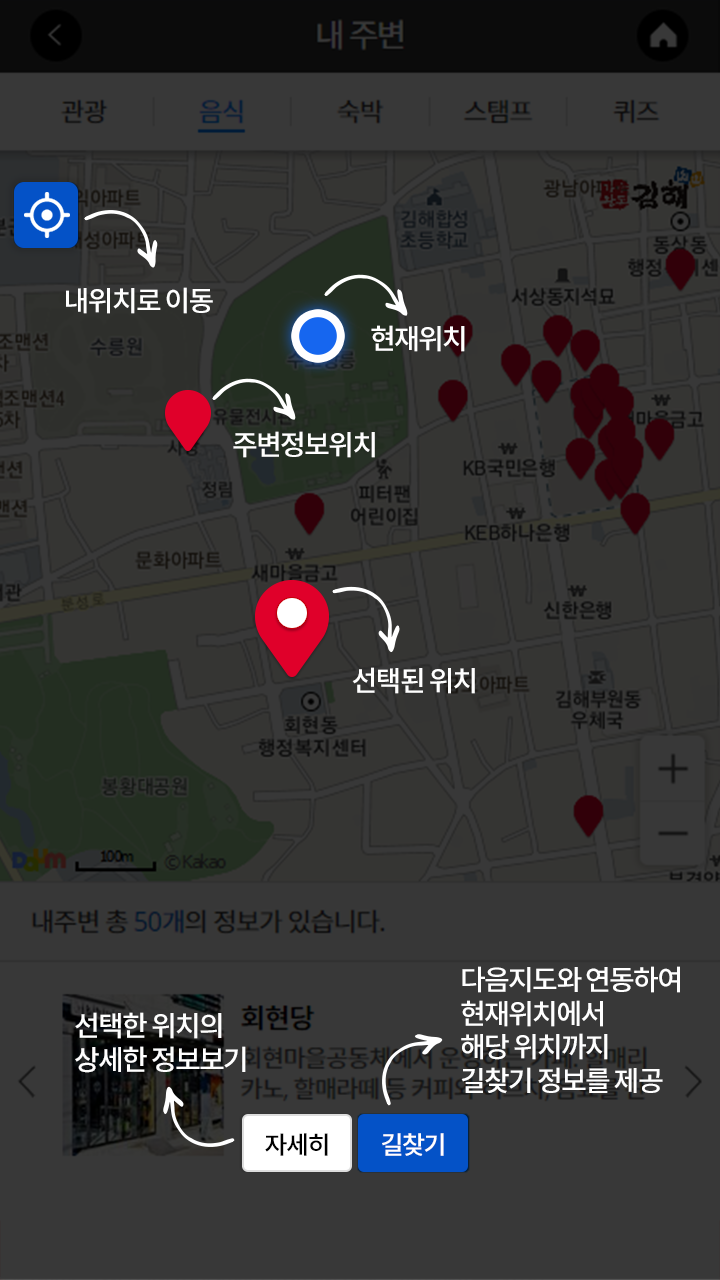Zoom in on the map with plus
This screenshot has width=720, height=1280.
point(673,769)
